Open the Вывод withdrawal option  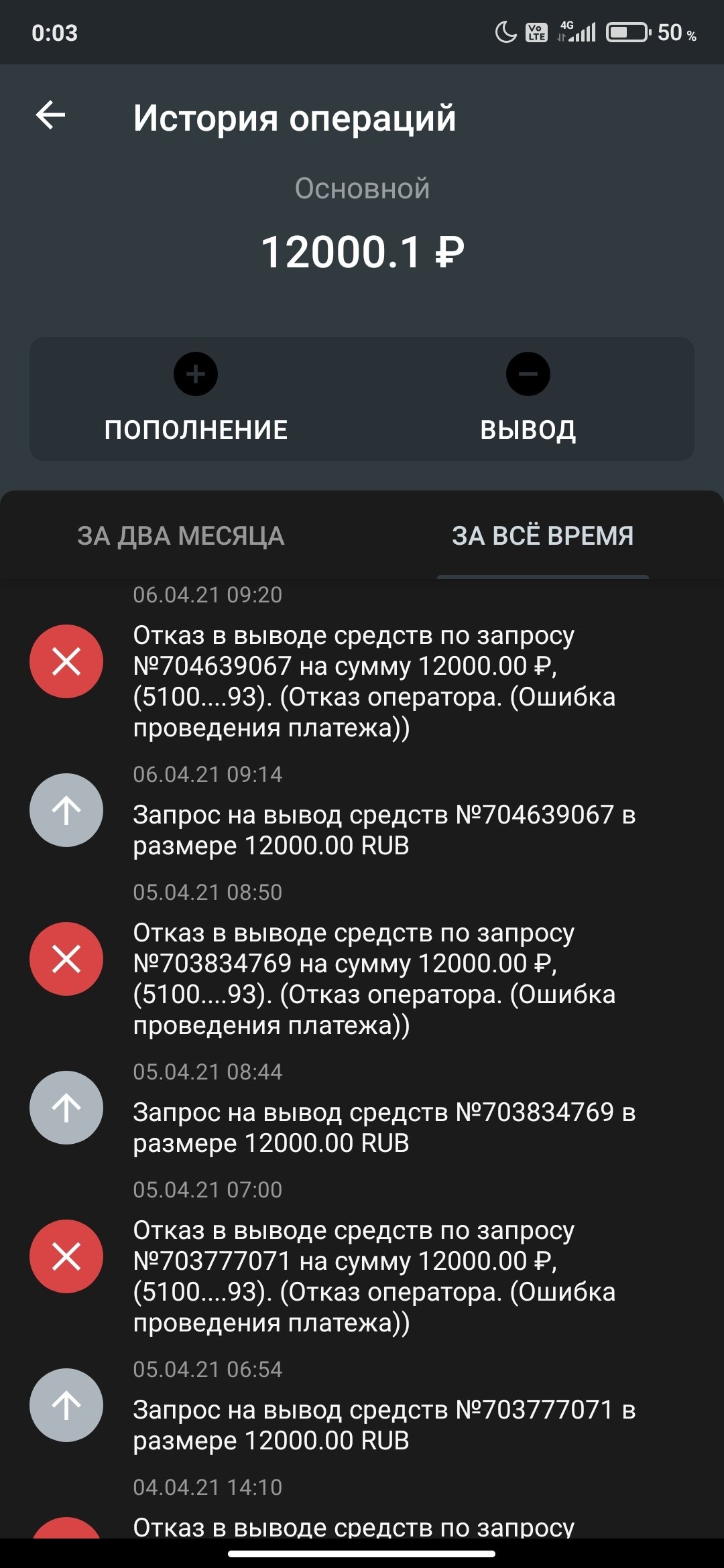tap(528, 399)
